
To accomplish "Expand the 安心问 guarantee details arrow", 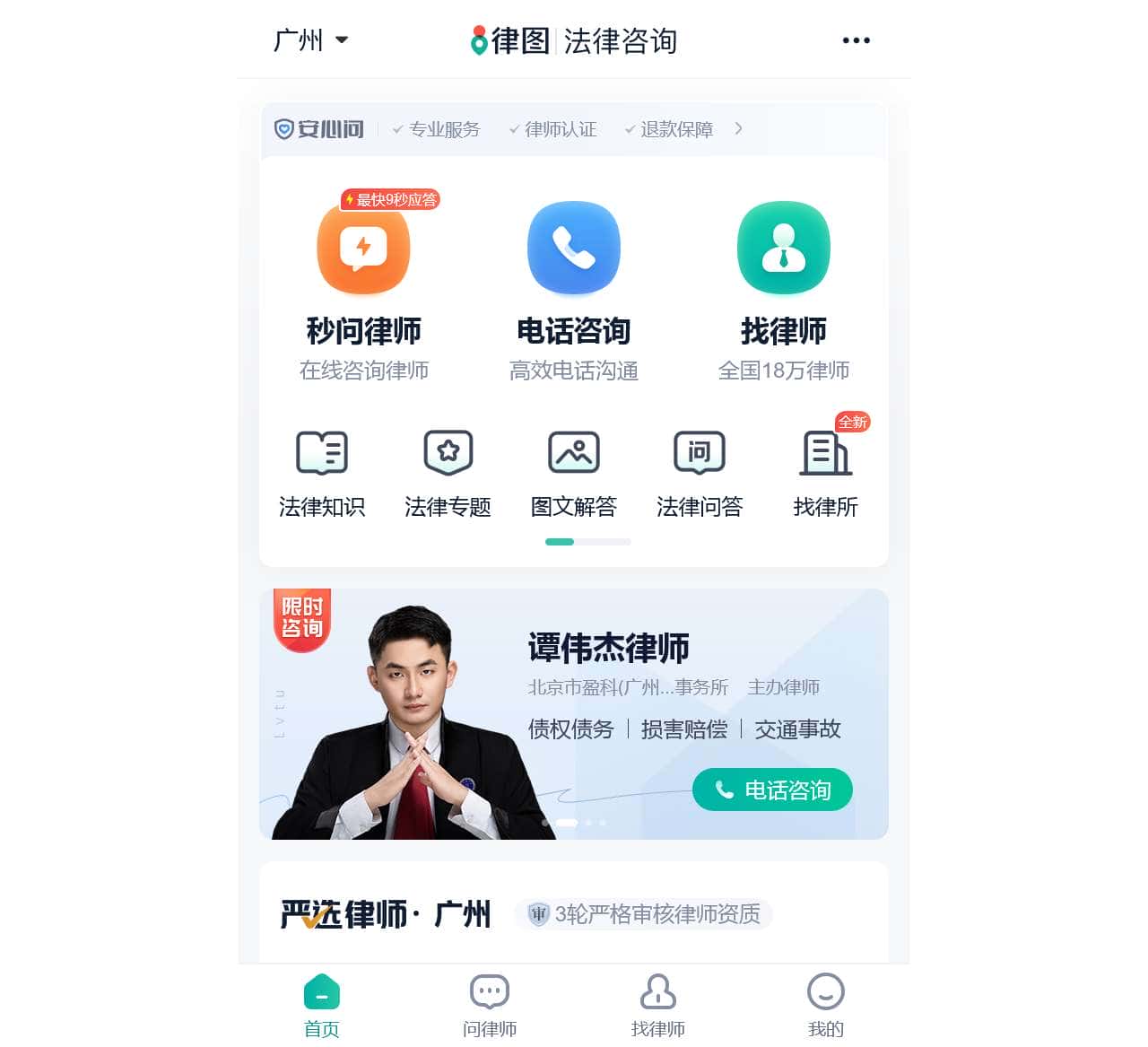I will coord(738,128).
